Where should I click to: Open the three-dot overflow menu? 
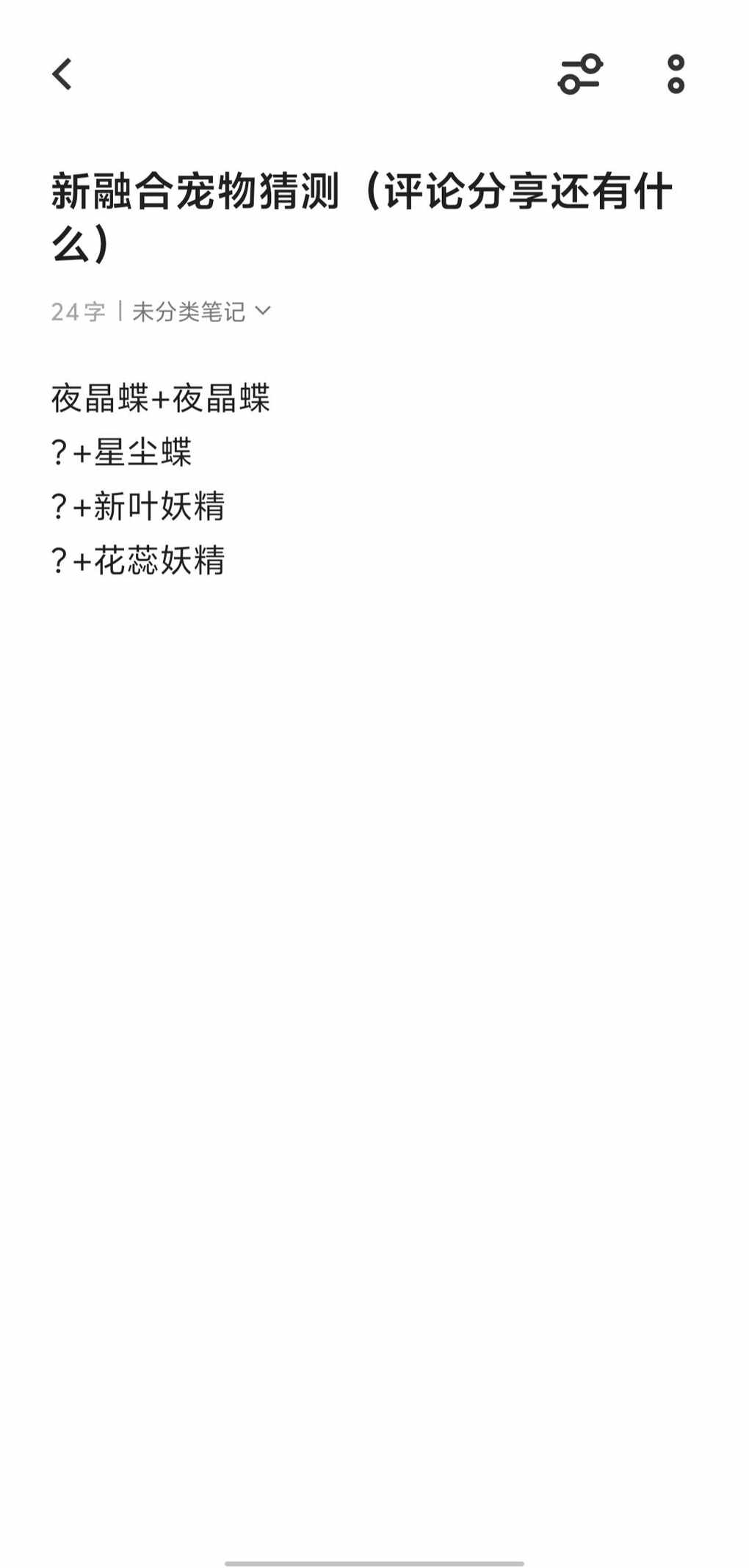(676, 74)
